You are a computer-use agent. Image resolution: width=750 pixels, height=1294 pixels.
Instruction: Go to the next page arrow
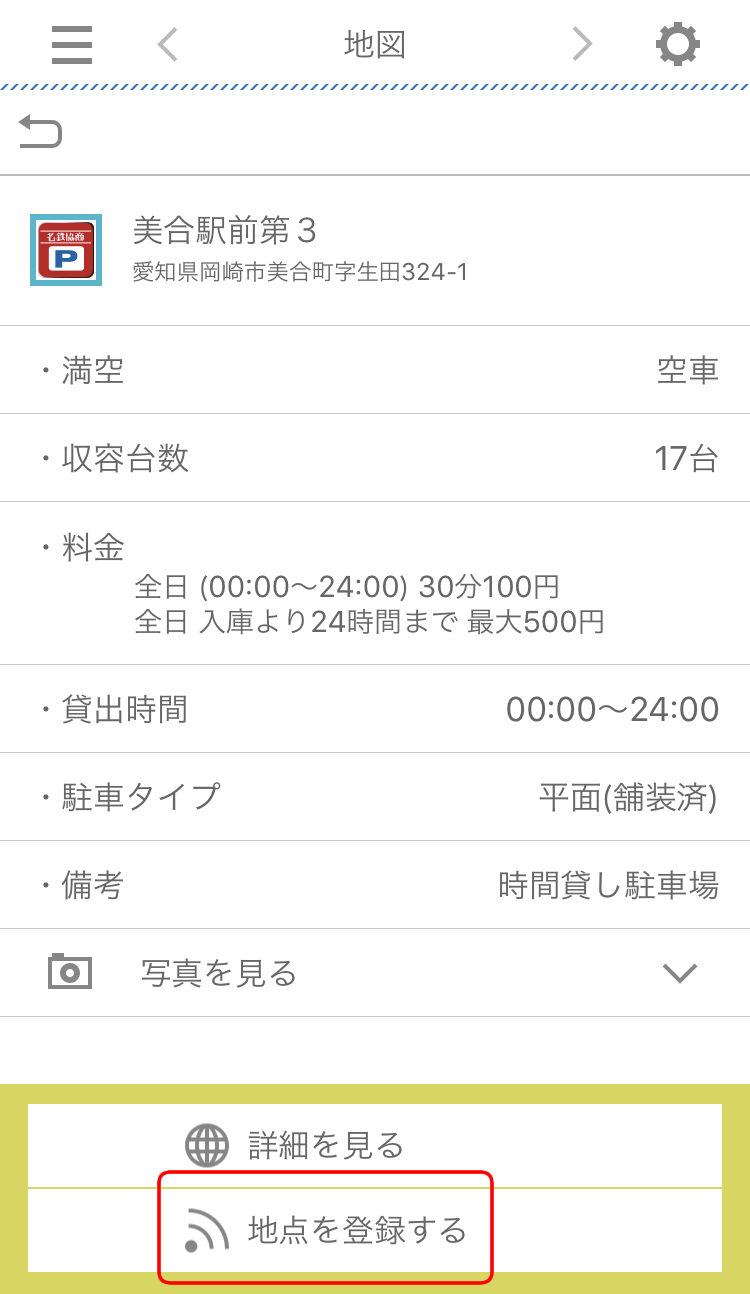[x=581, y=44]
